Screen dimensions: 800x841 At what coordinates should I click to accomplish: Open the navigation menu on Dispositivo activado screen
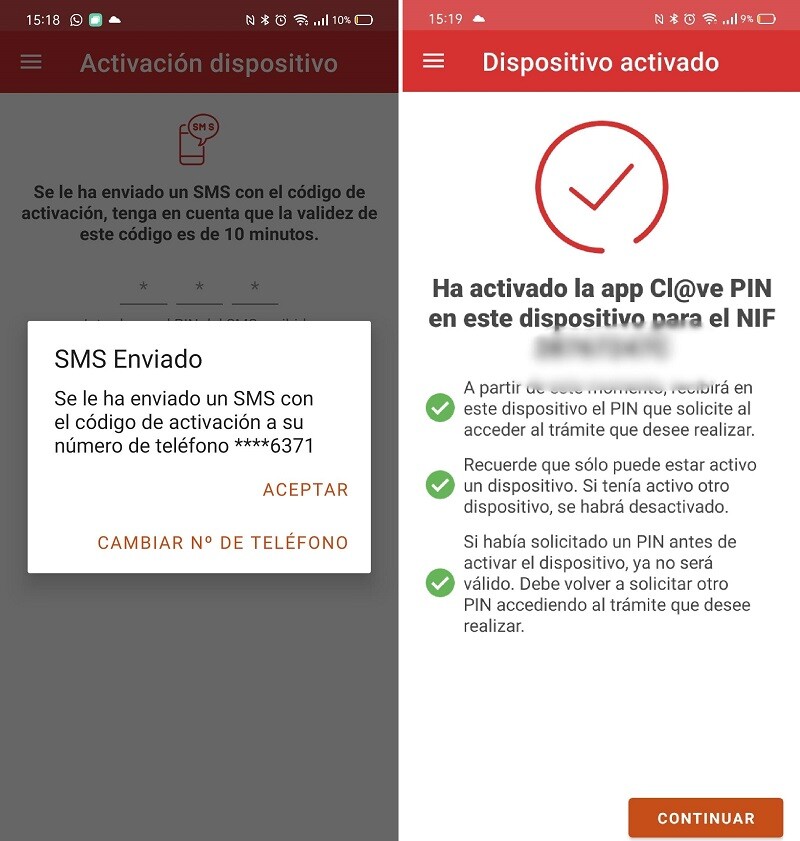(433, 61)
